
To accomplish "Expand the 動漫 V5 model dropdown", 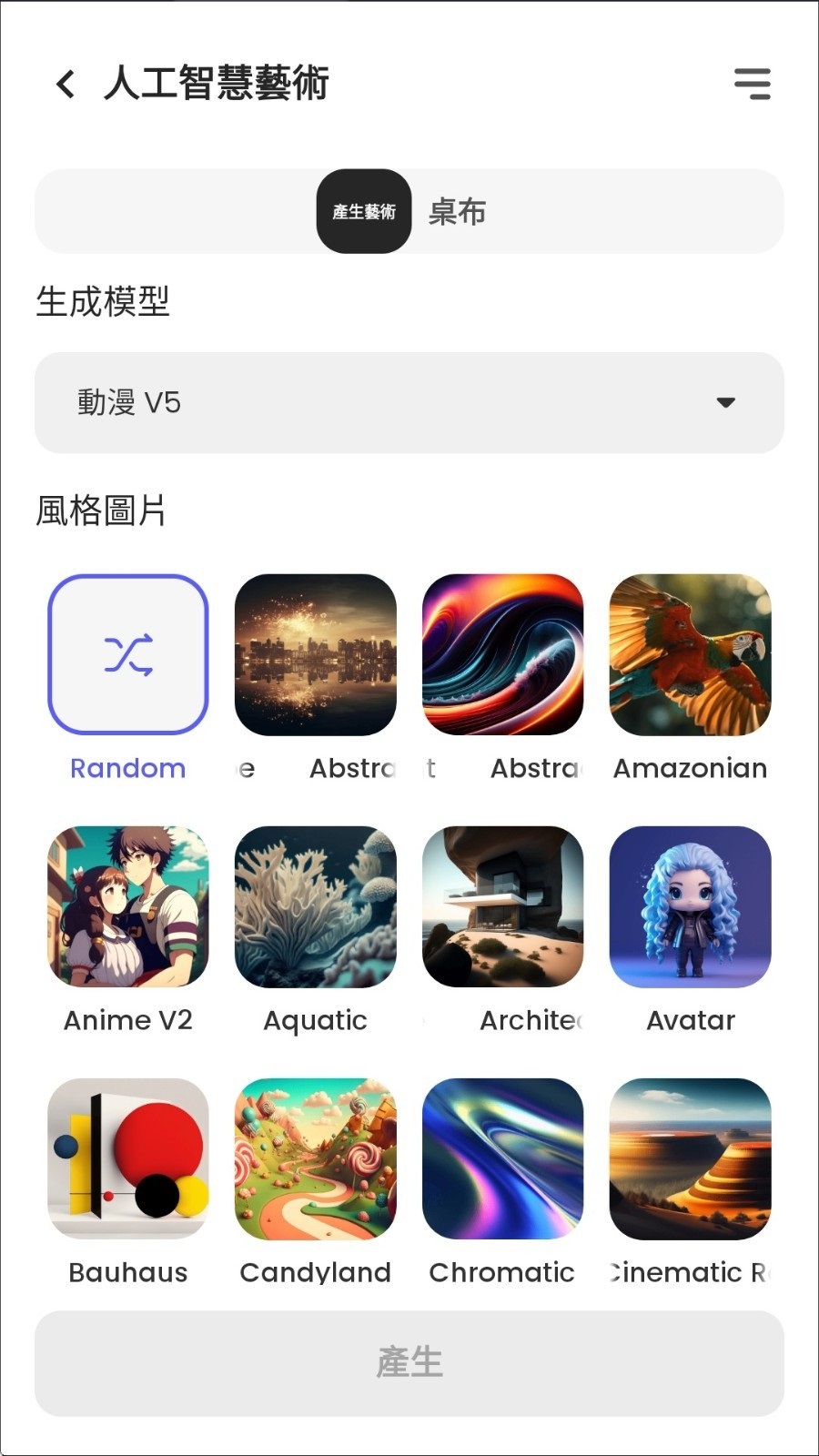I will pyautogui.click(x=409, y=402).
